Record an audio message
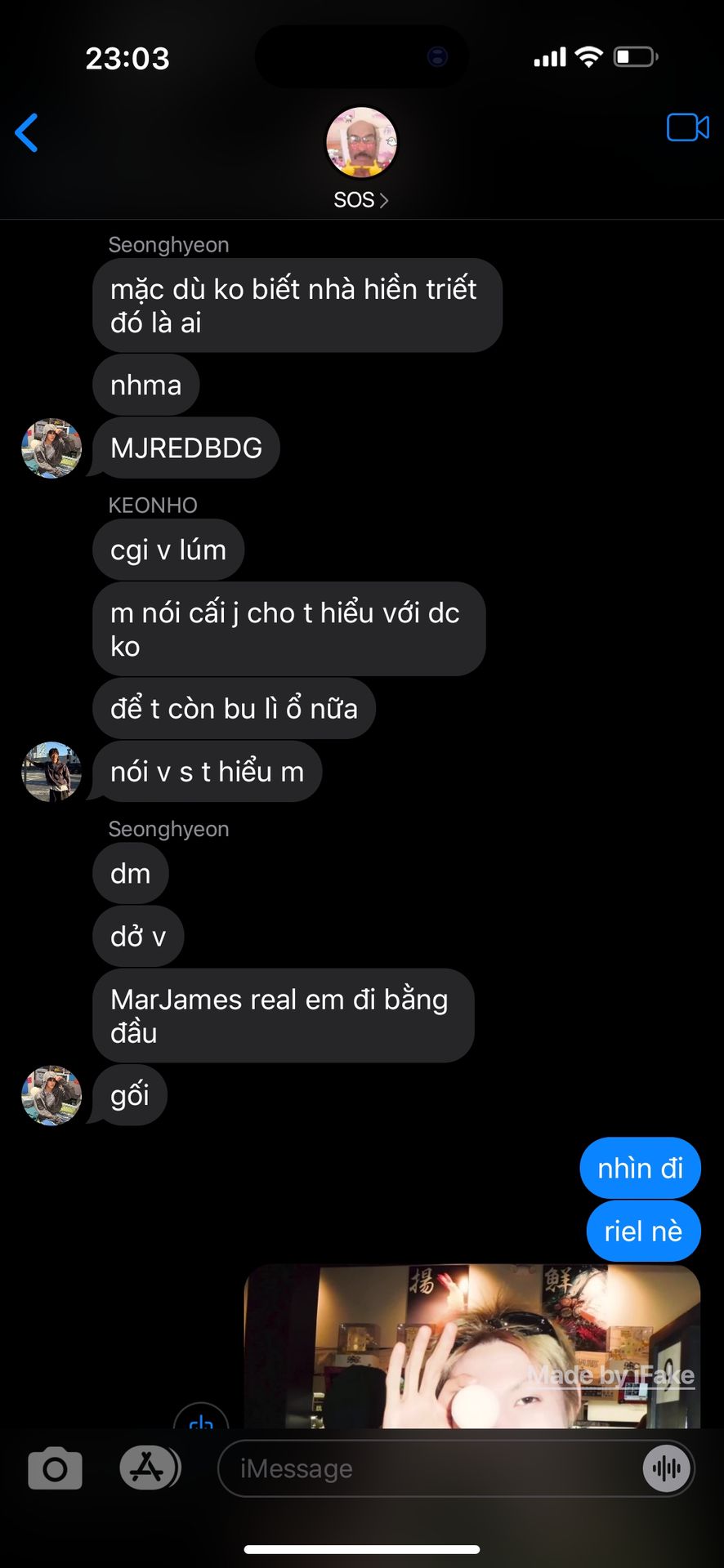This screenshot has width=724, height=1568. click(x=667, y=1468)
